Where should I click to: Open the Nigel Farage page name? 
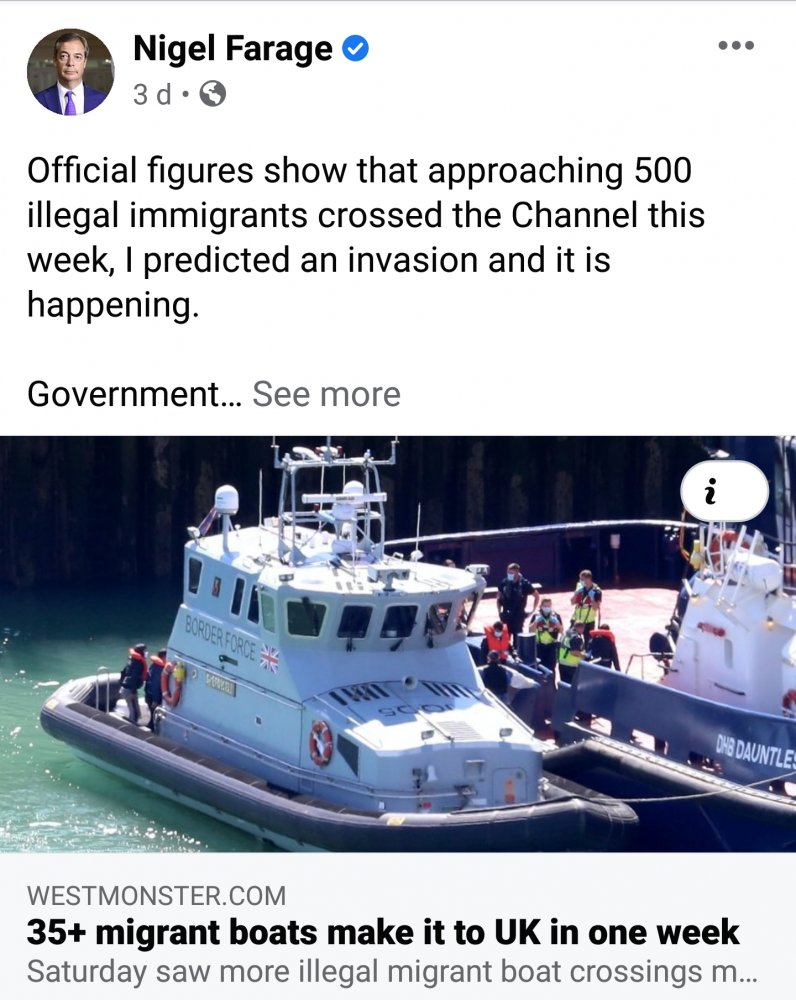pyautogui.click(x=232, y=48)
